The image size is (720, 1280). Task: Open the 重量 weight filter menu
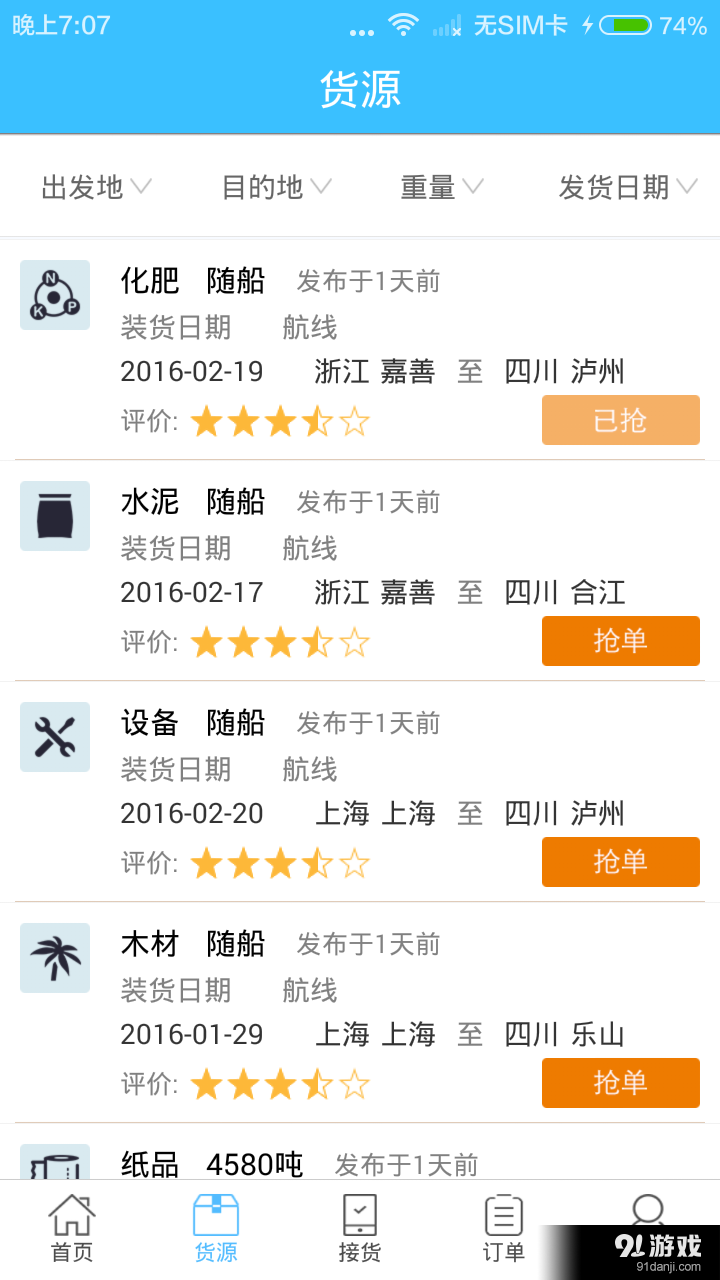[440, 187]
